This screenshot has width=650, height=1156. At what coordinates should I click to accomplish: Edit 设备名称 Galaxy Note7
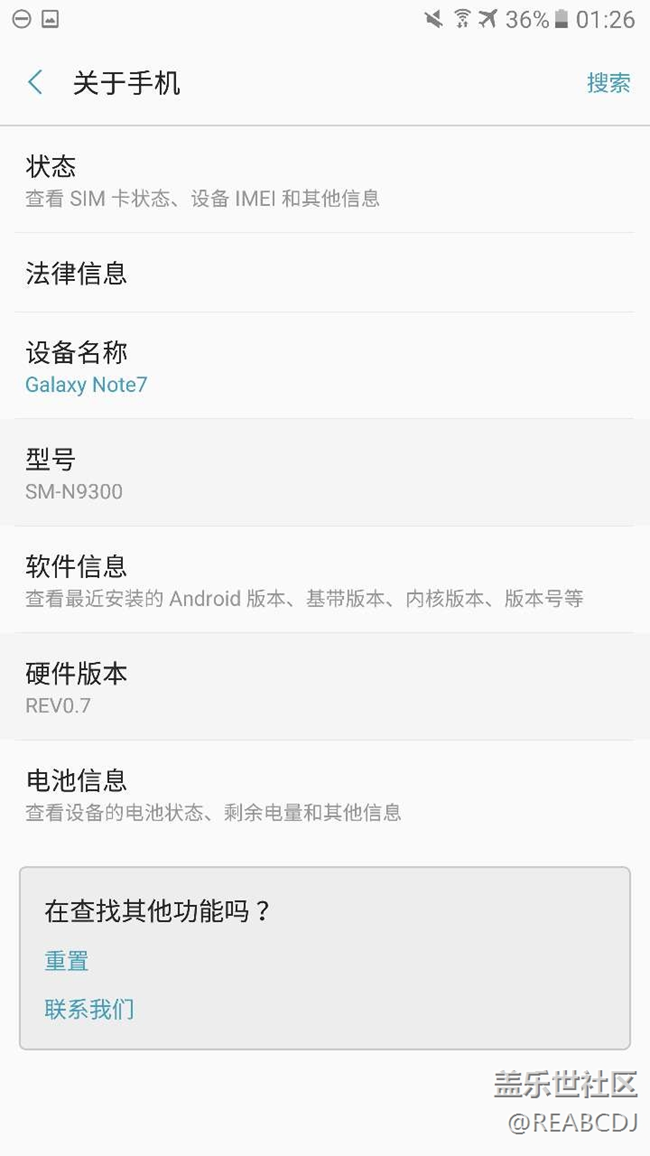(325, 366)
